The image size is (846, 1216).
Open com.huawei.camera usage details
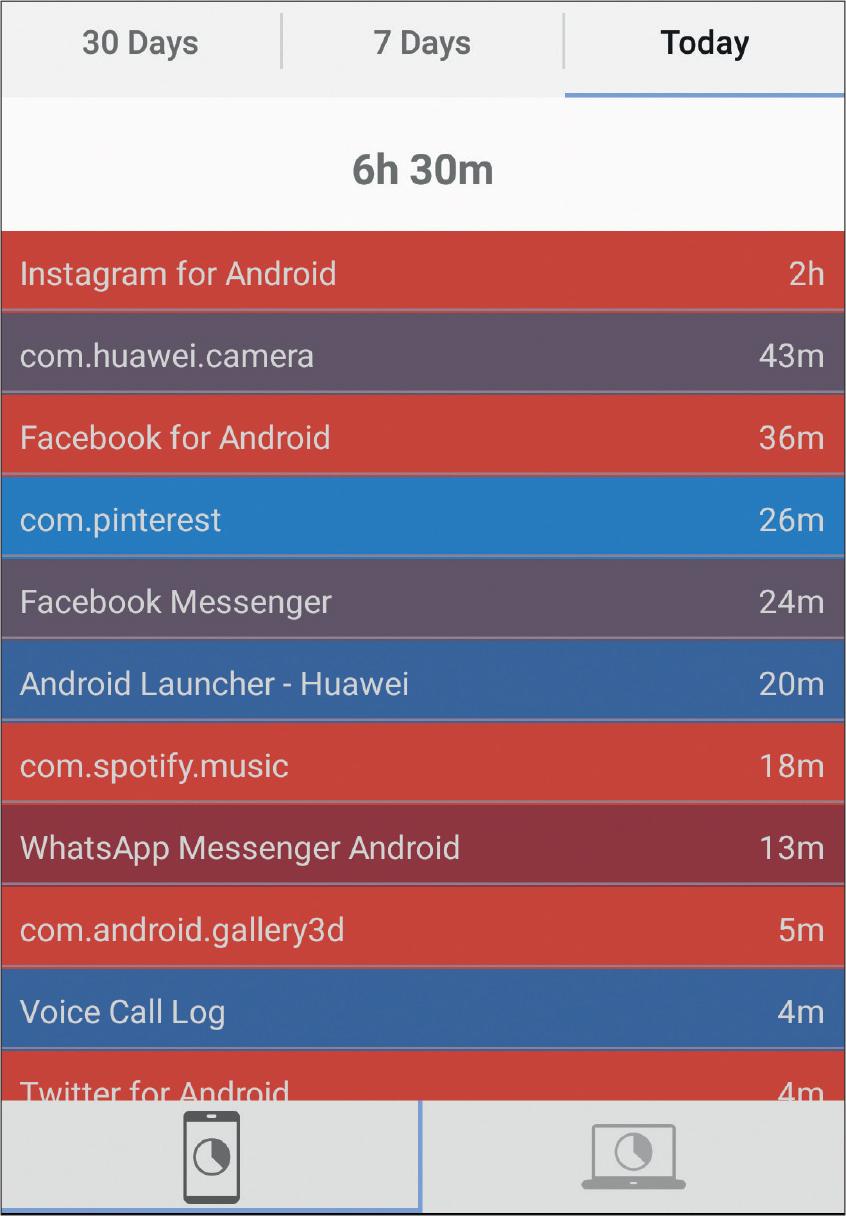coord(422,355)
